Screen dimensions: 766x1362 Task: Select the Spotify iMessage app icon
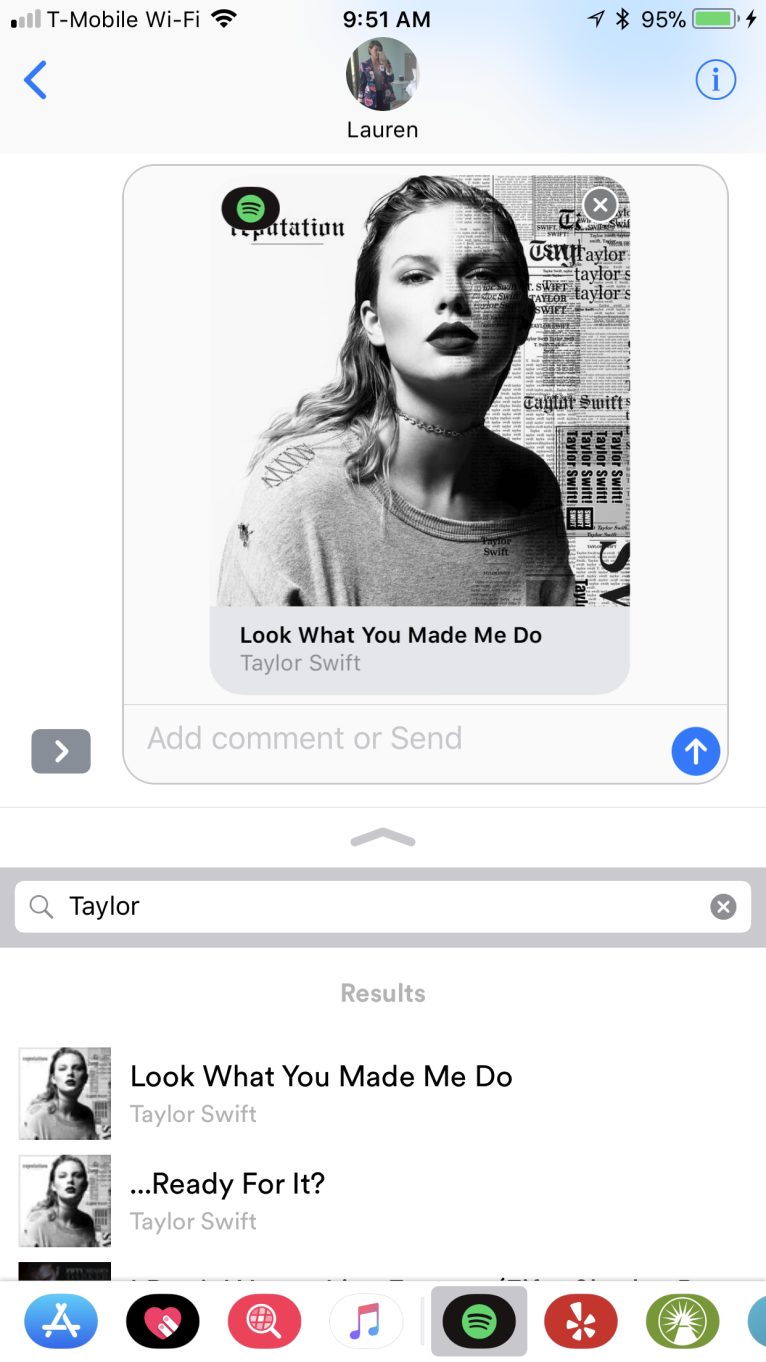(x=479, y=1321)
